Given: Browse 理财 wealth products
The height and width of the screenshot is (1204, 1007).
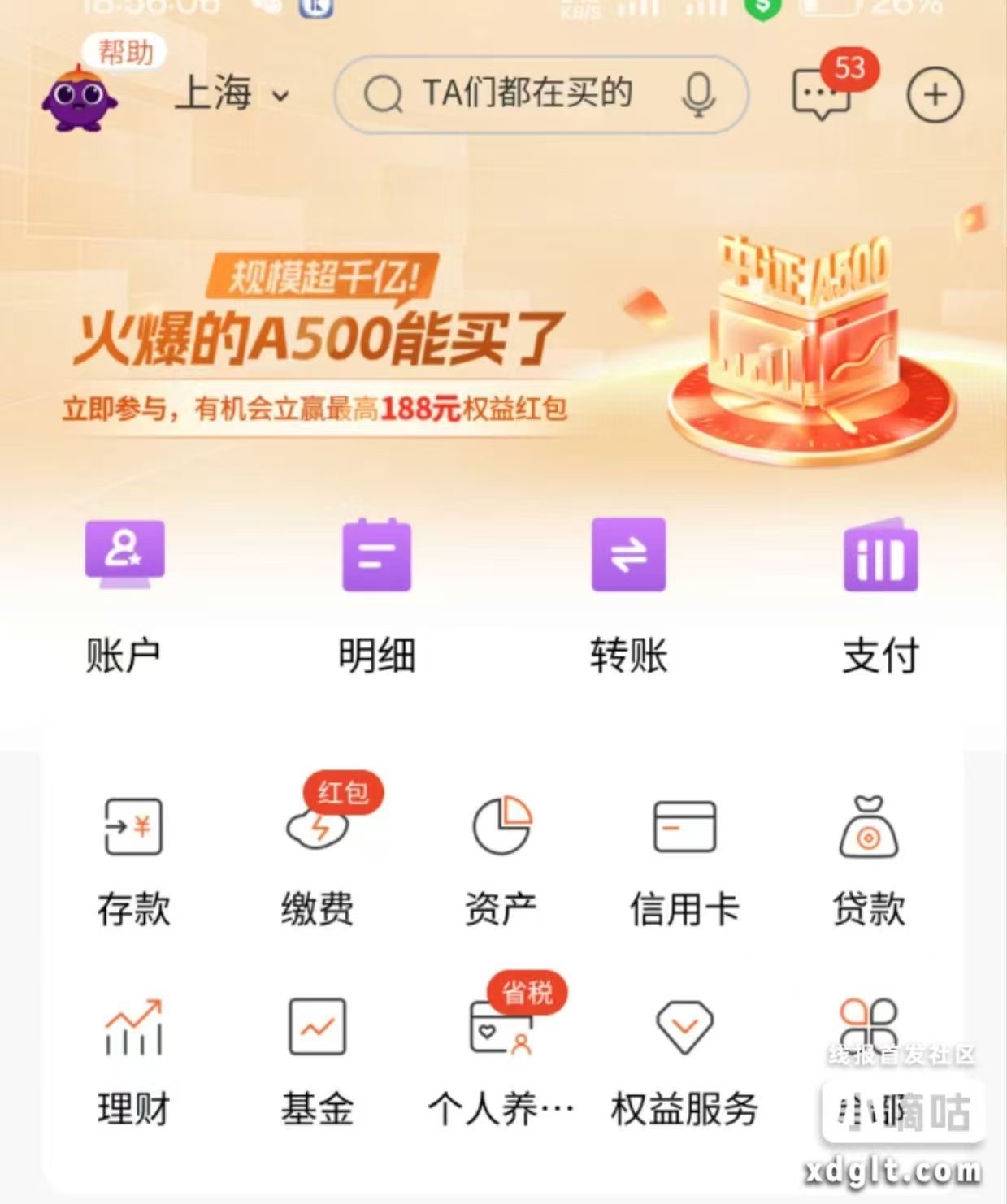Looking at the screenshot, I should [133, 1060].
